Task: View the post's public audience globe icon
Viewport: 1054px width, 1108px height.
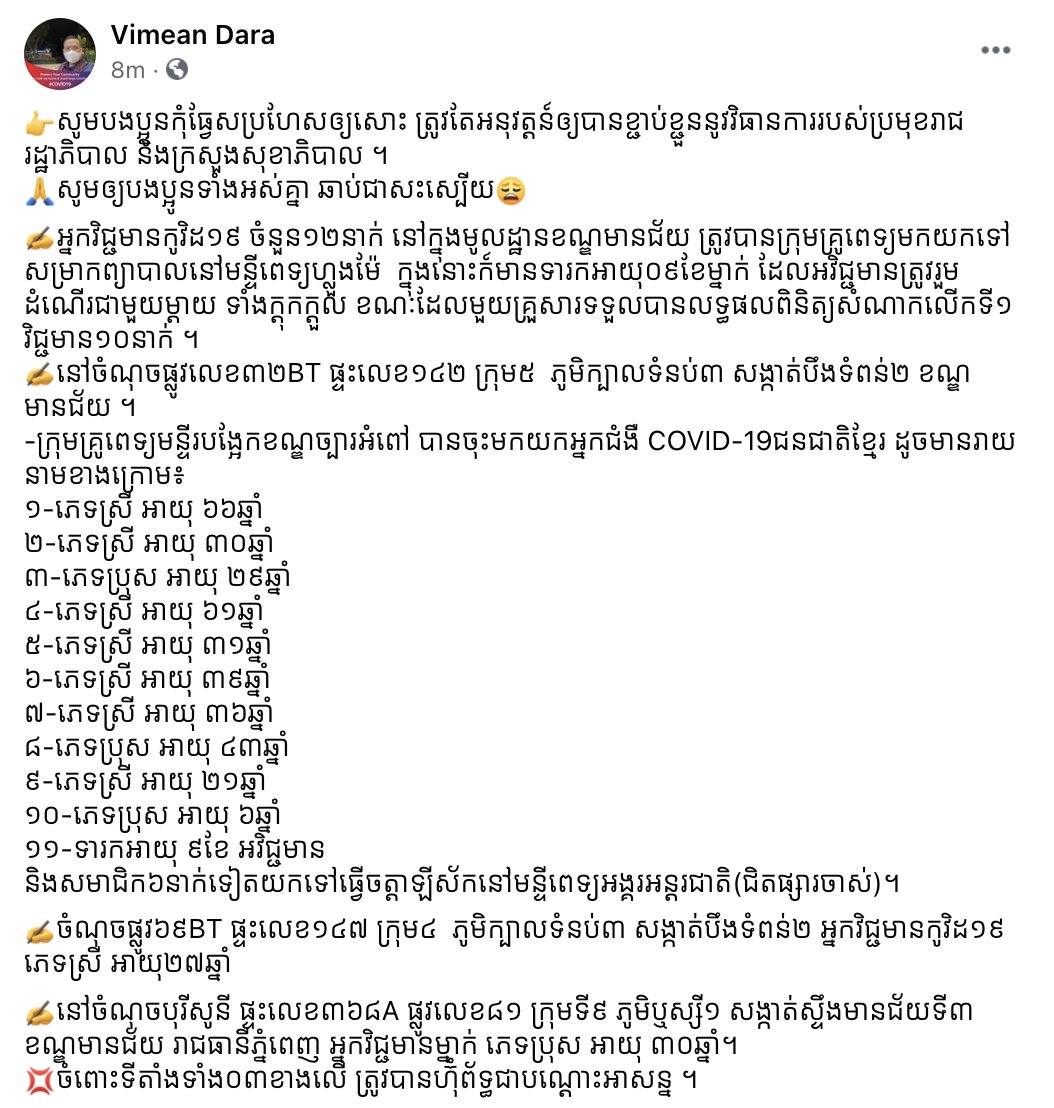Action: (x=177, y=70)
